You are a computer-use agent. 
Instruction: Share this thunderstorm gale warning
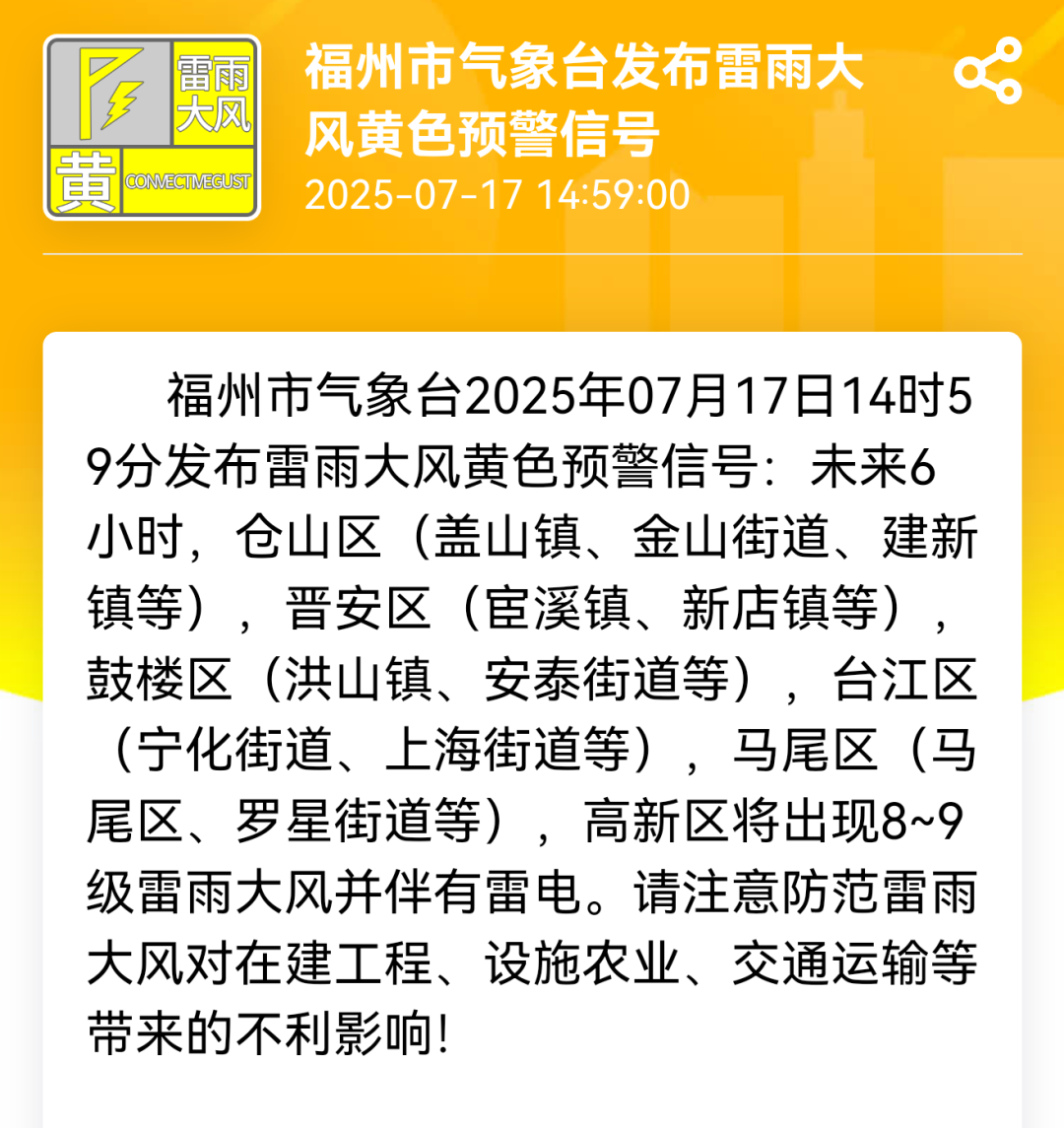coord(988,71)
